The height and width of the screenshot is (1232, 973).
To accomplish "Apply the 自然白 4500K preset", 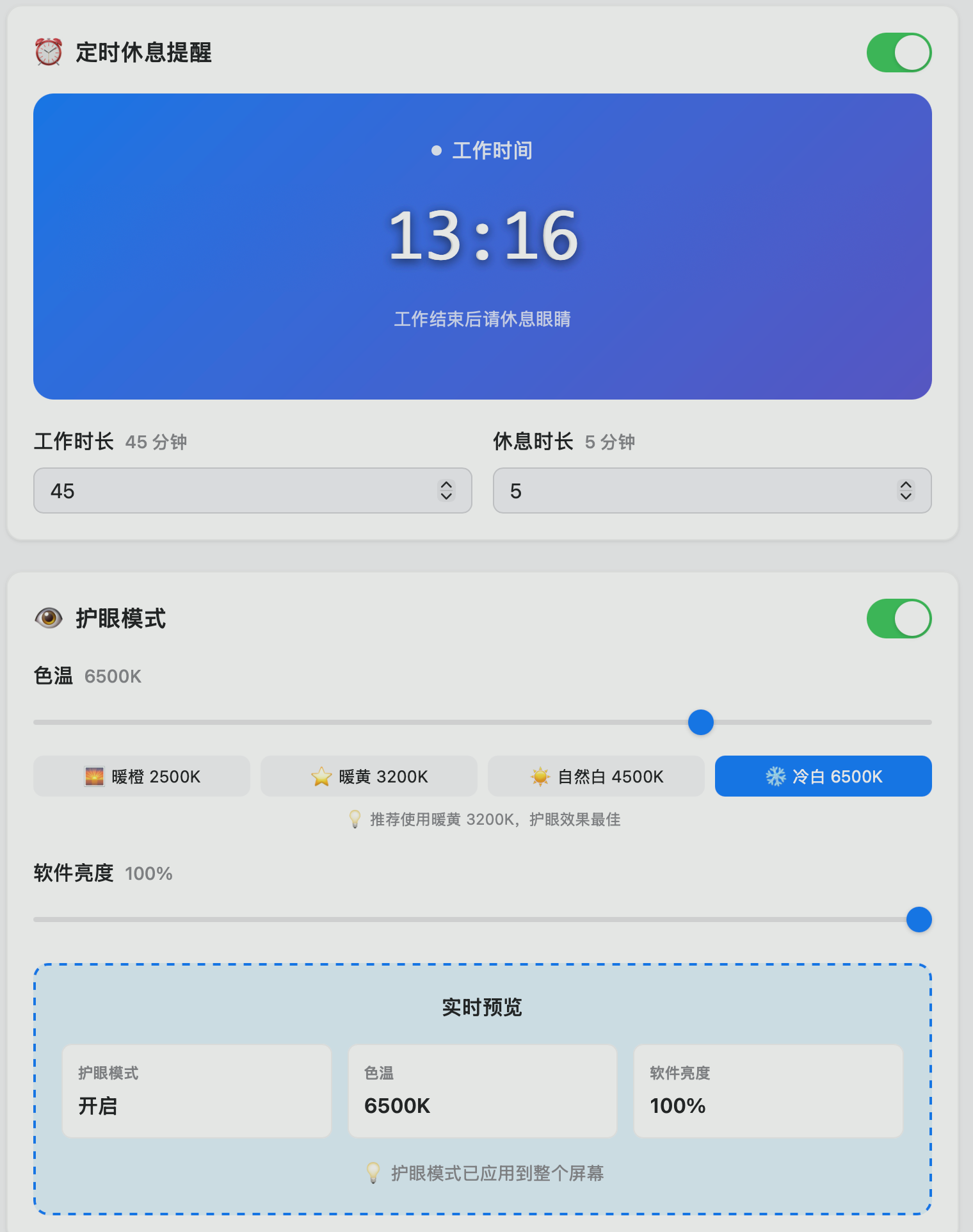I will [596, 776].
